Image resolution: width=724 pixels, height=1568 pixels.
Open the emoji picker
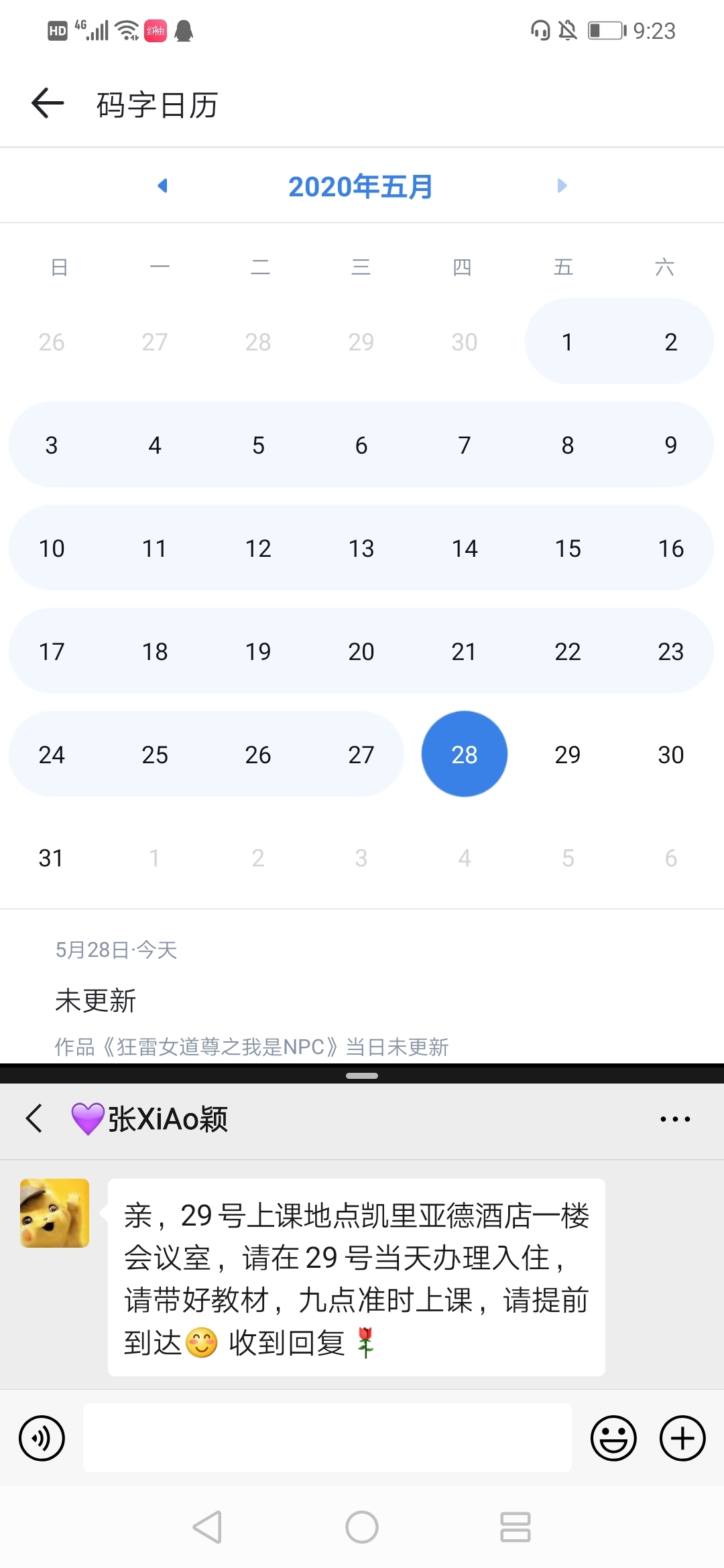coord(613,1438)
